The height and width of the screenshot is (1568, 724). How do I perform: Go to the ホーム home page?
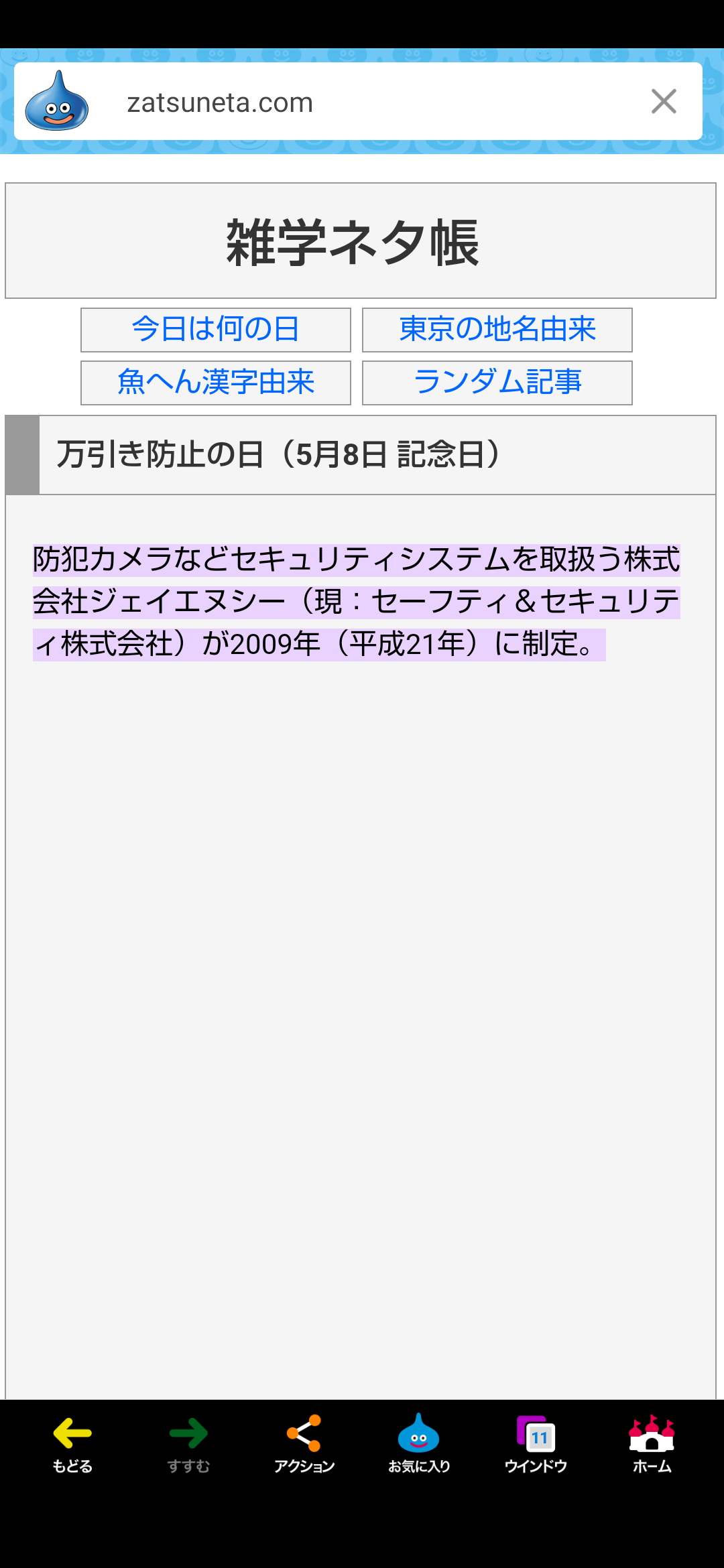652,1444
